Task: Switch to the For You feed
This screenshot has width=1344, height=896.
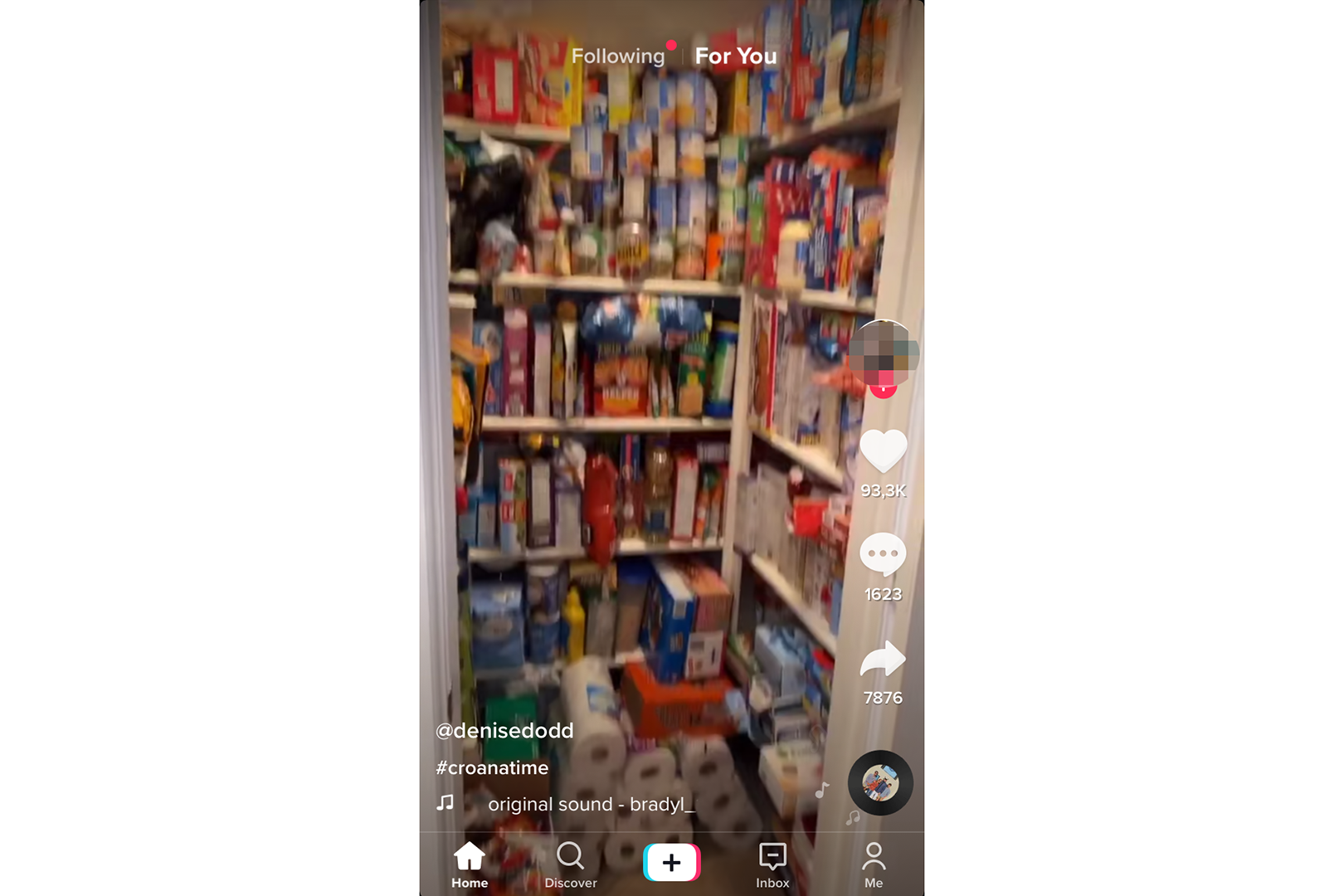Action: point(735,56)
